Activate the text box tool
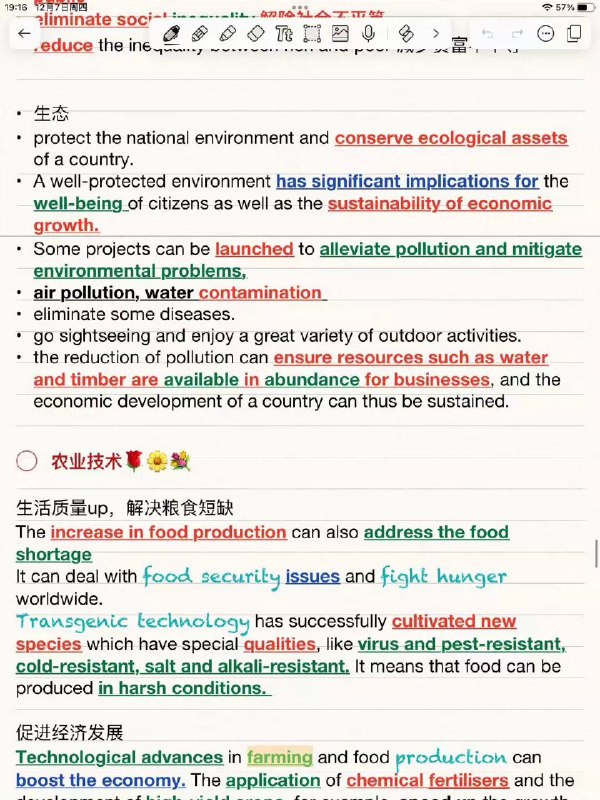 click(x=283, y=33)
